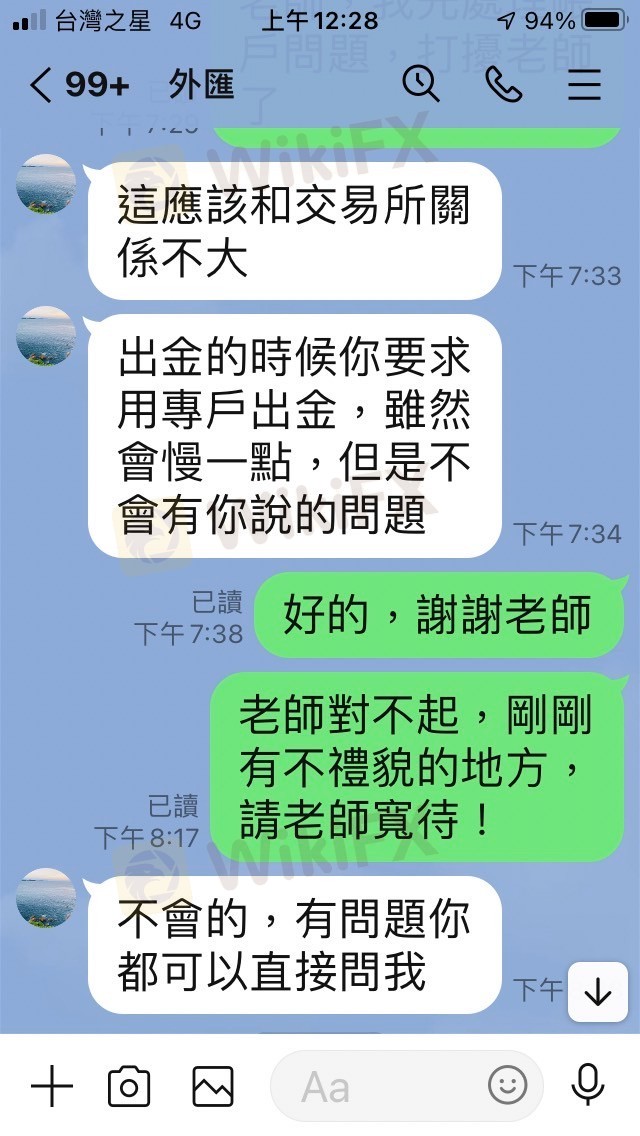The height and width of the screenshot is (1136, 640).
Task: Open the camera to take a photo
Action: pos(129,1087)
